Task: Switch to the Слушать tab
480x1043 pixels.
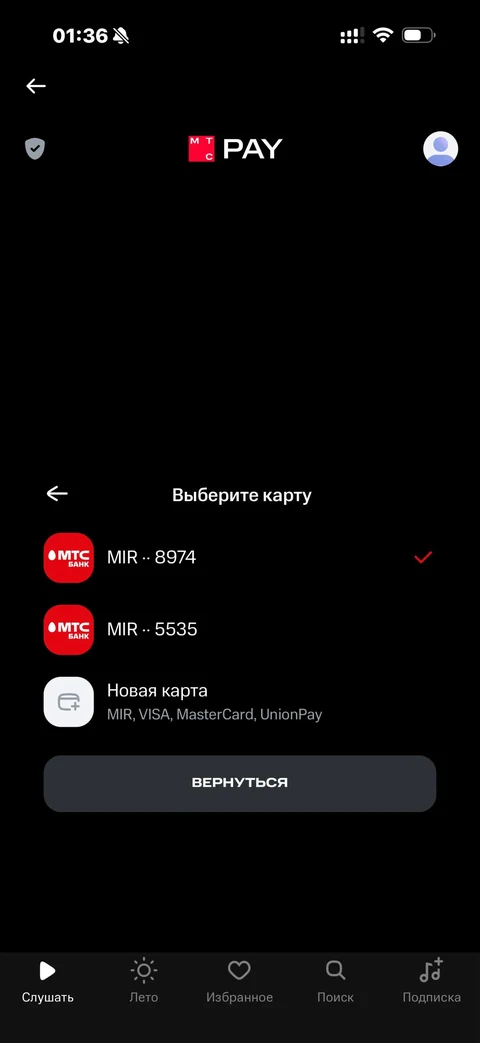Action: point(48,980)
